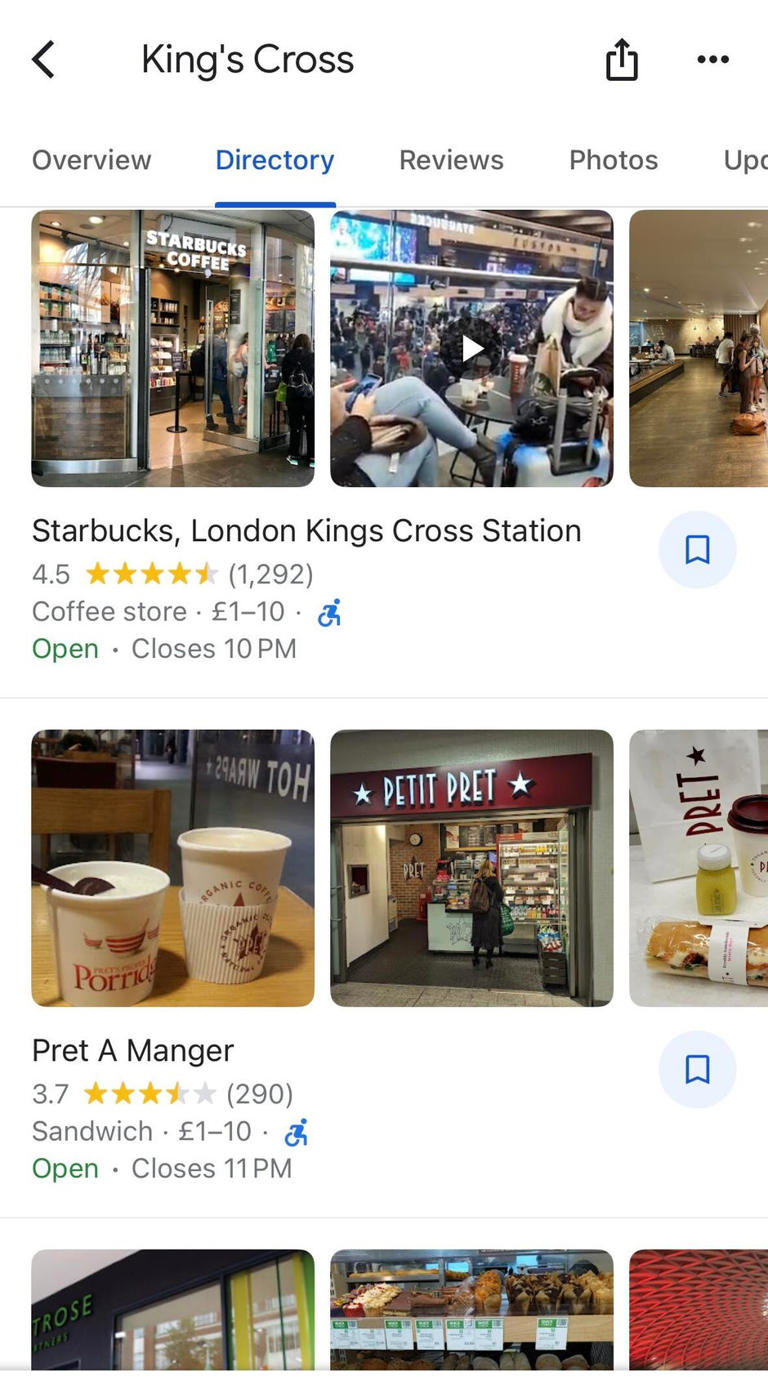The height and width of the screenshot is (1377, 768).
Task: Tap the Starbucks Open status text
Action: (64, 648)
